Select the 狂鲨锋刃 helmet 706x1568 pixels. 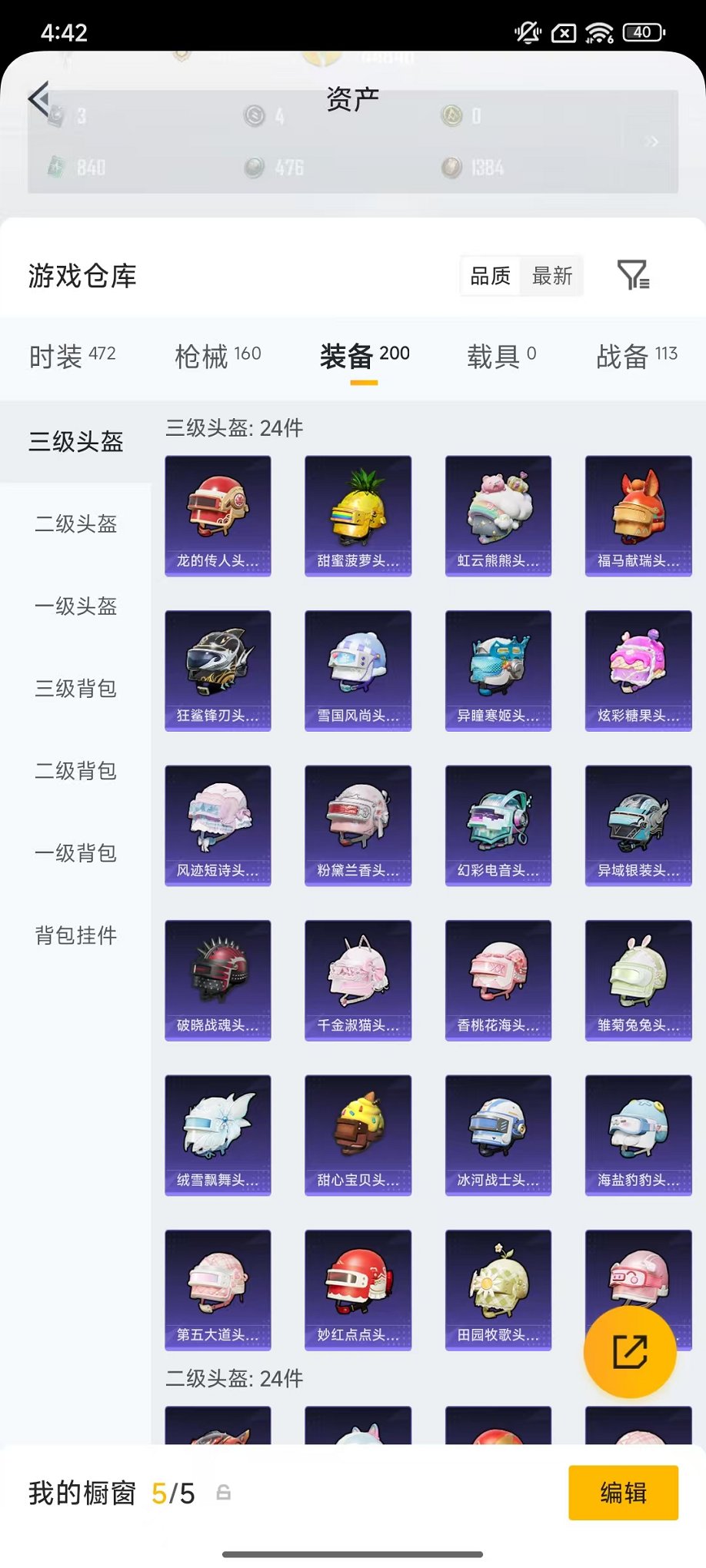pos(218,669)
